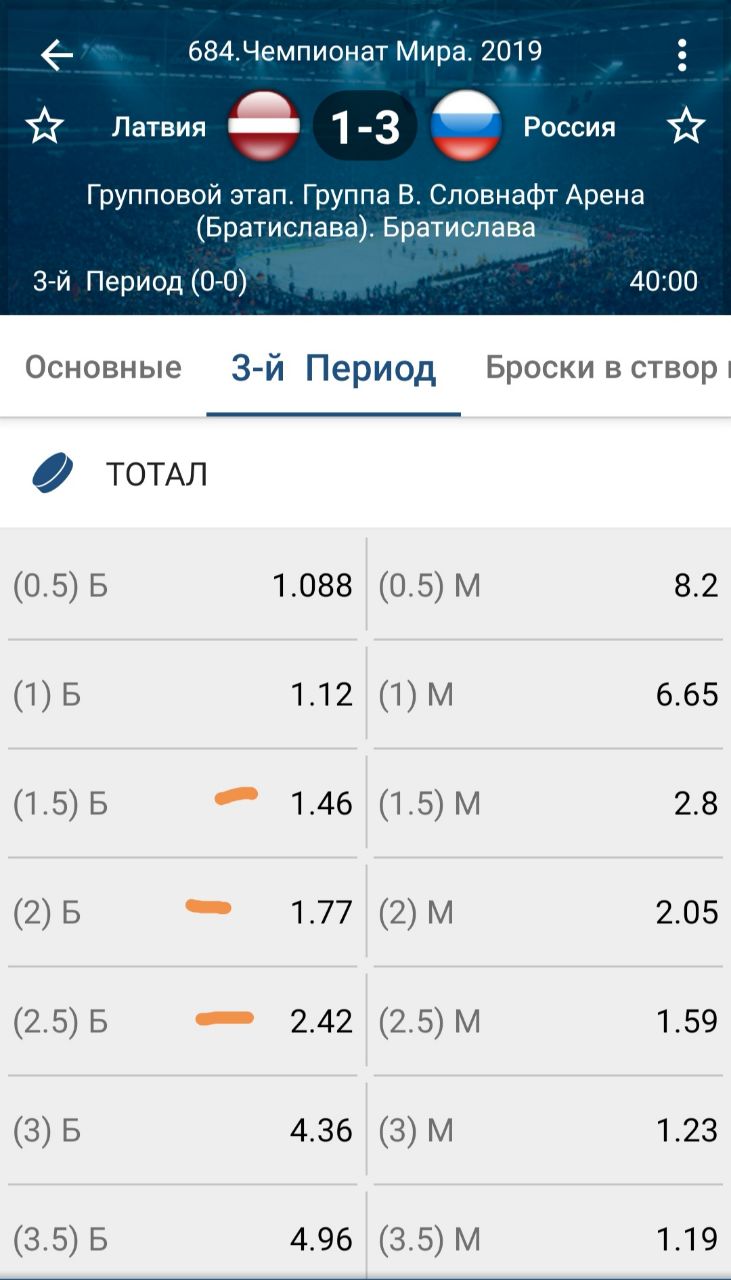The image size is (731, 1280).
Task: Open the Броски в створ tab
Action: 605,368
